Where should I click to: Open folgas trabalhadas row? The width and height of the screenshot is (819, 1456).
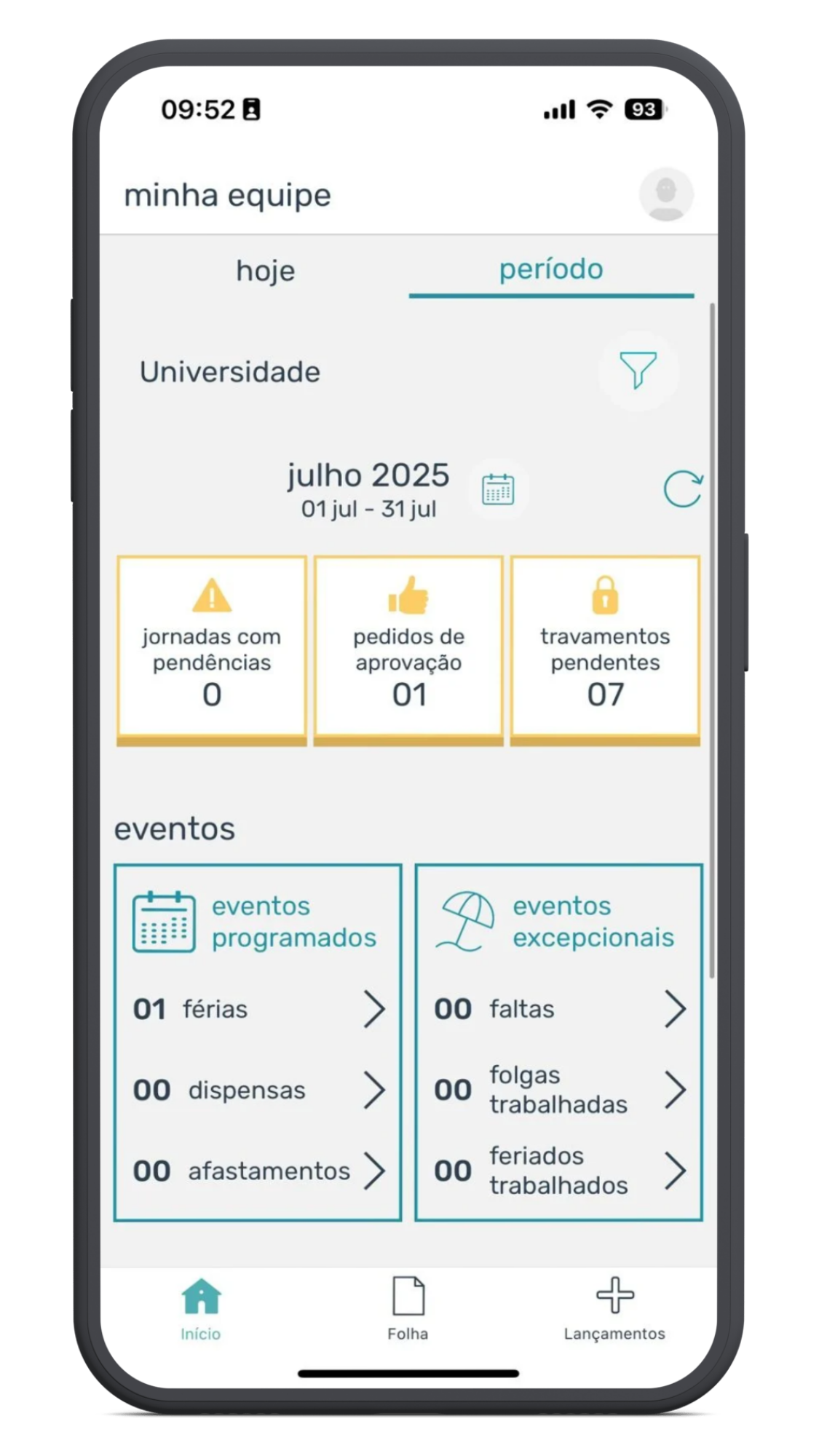(559, 1090)
